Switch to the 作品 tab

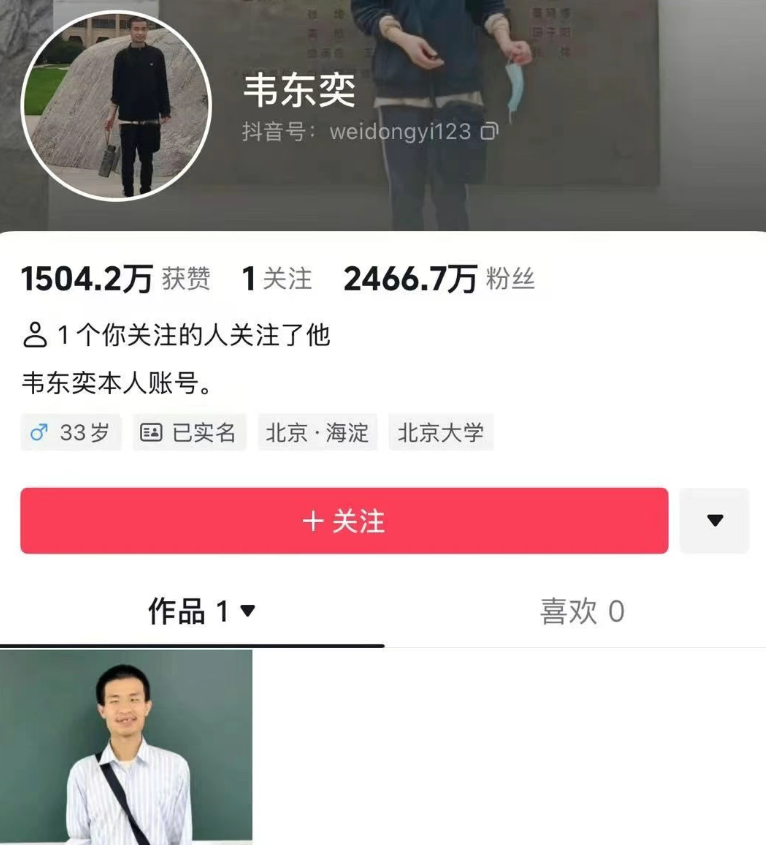(201, 611)
